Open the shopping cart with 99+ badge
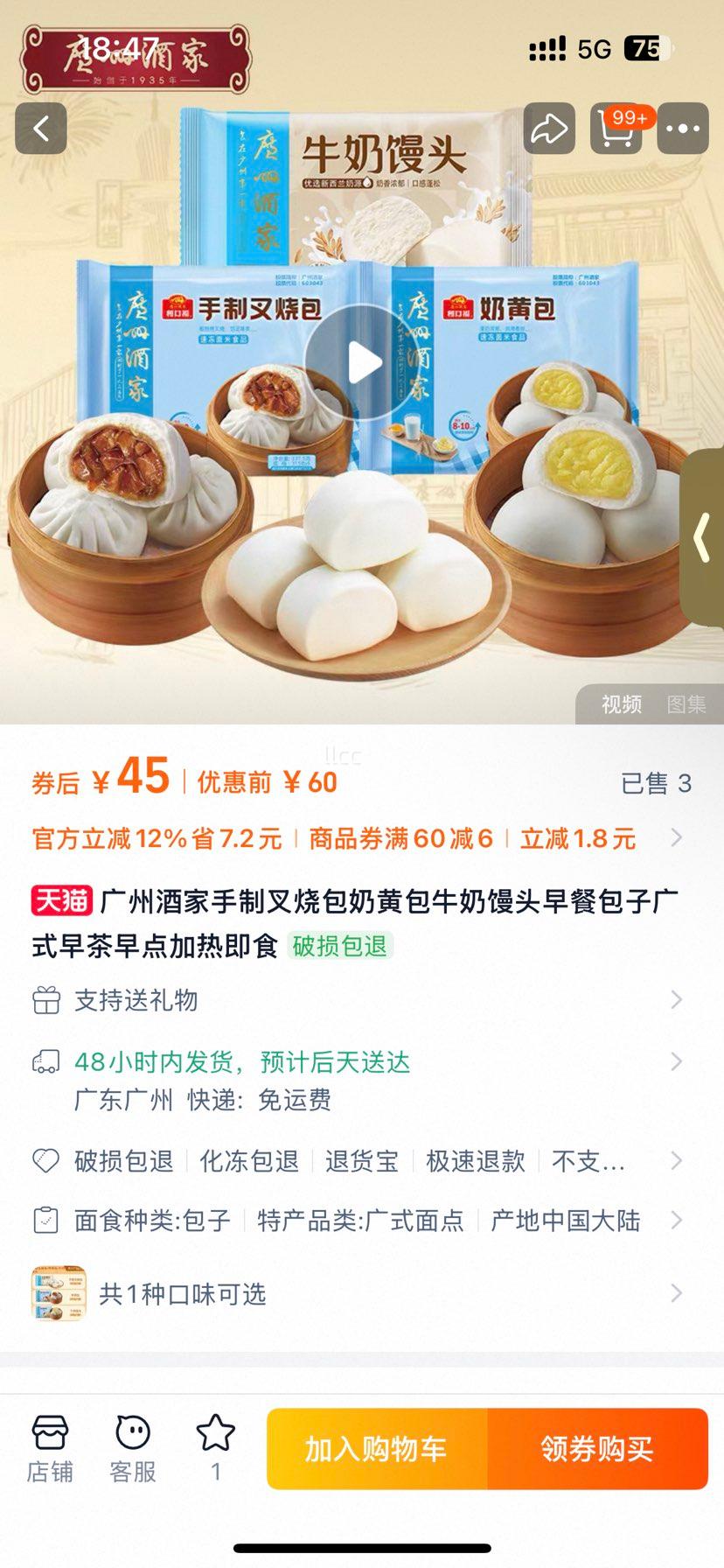Viewport: 724px width, 1568px height. coord(617,128)
